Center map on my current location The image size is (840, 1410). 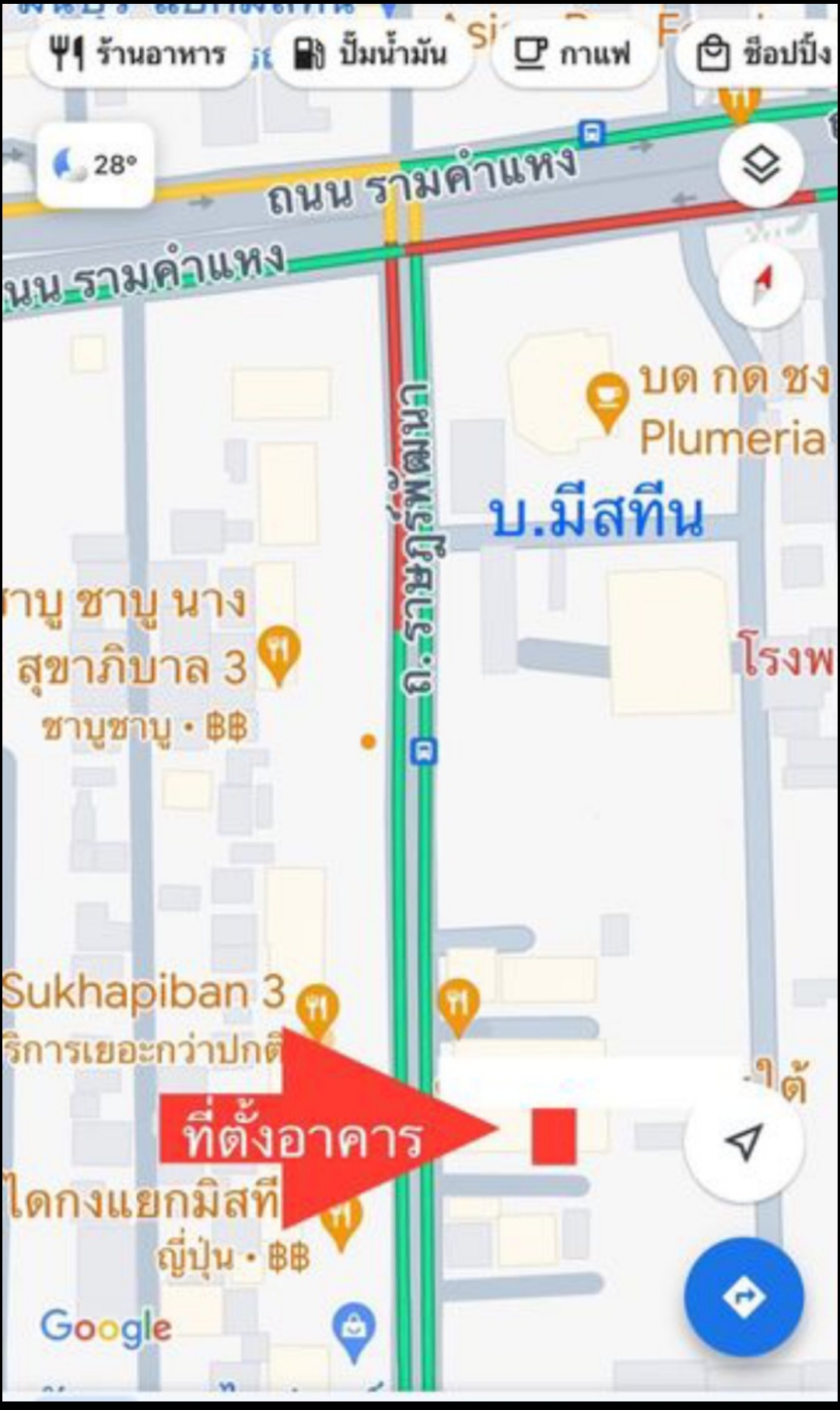tap(744, 1142)
